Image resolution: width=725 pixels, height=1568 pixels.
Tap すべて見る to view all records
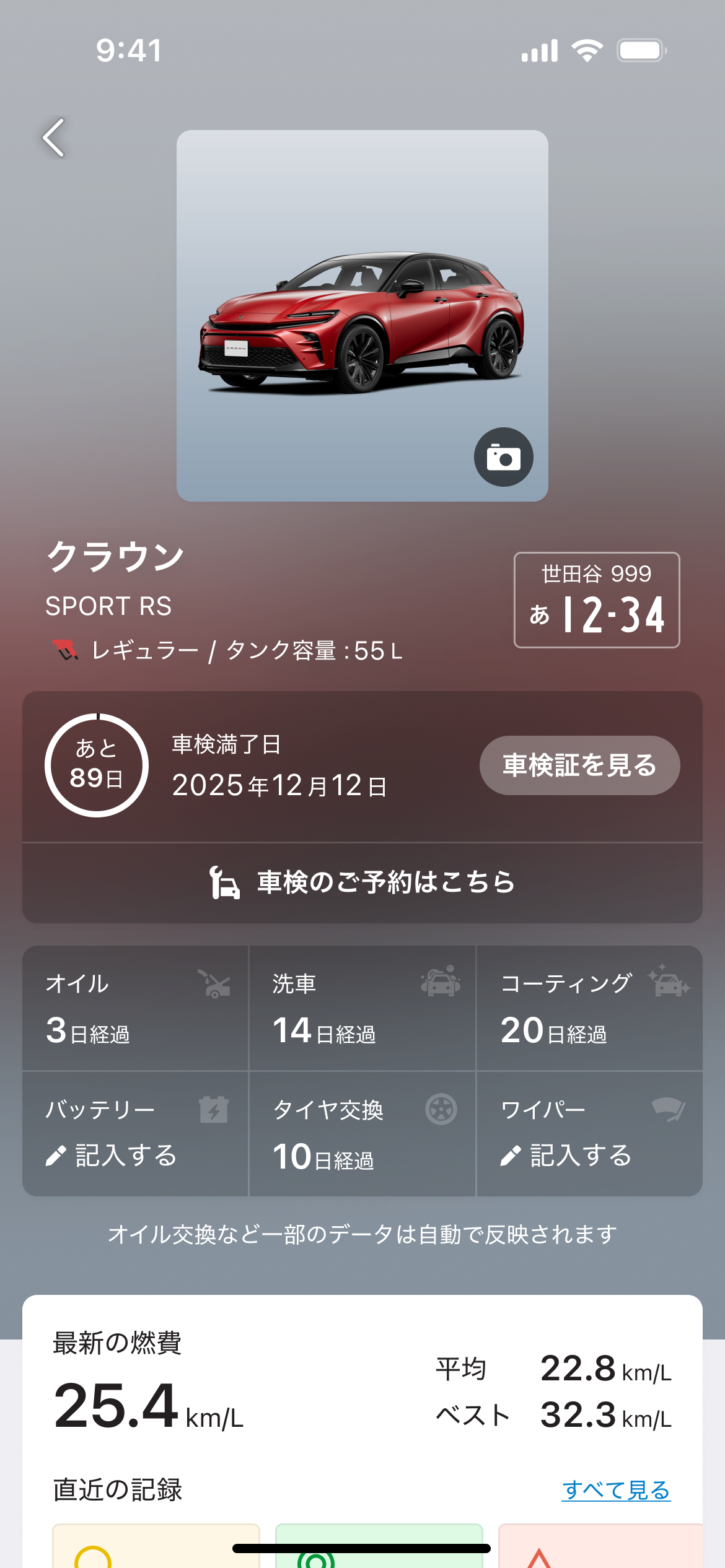[x=616, y=1490]
